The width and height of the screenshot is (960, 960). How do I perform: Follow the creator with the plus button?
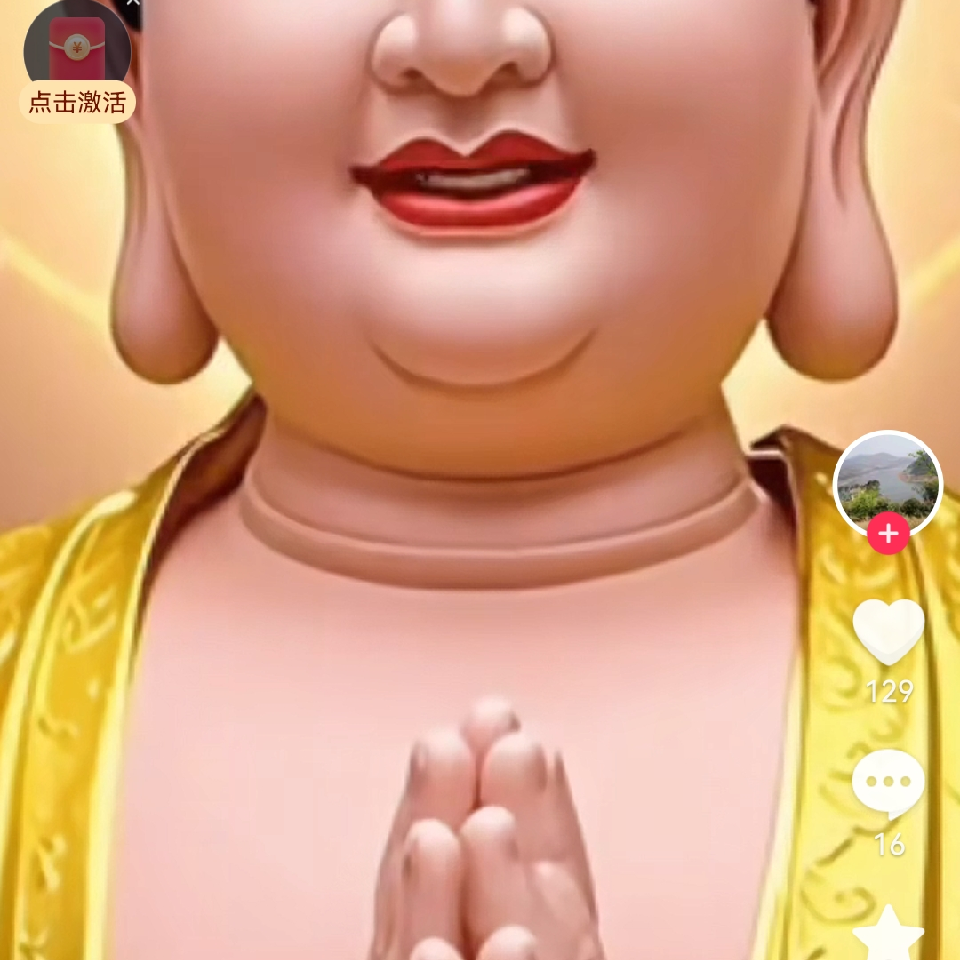point(887,535)
